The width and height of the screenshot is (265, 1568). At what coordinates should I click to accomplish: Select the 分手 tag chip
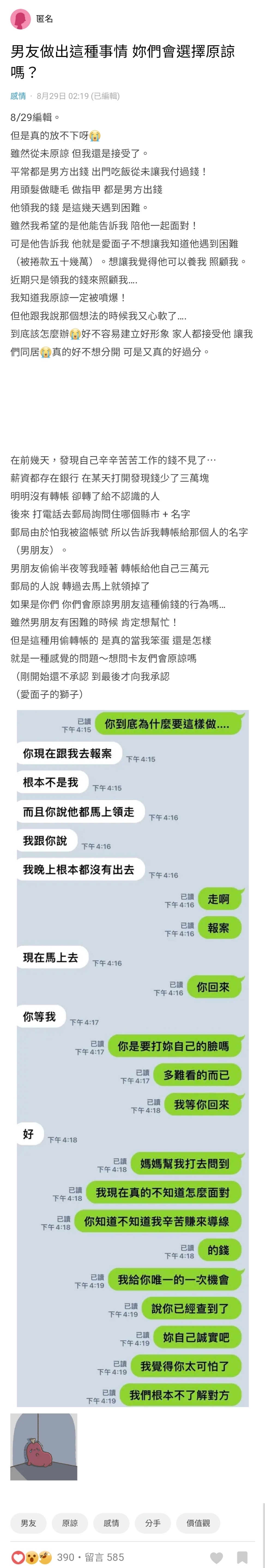(x=153, y=1523)
